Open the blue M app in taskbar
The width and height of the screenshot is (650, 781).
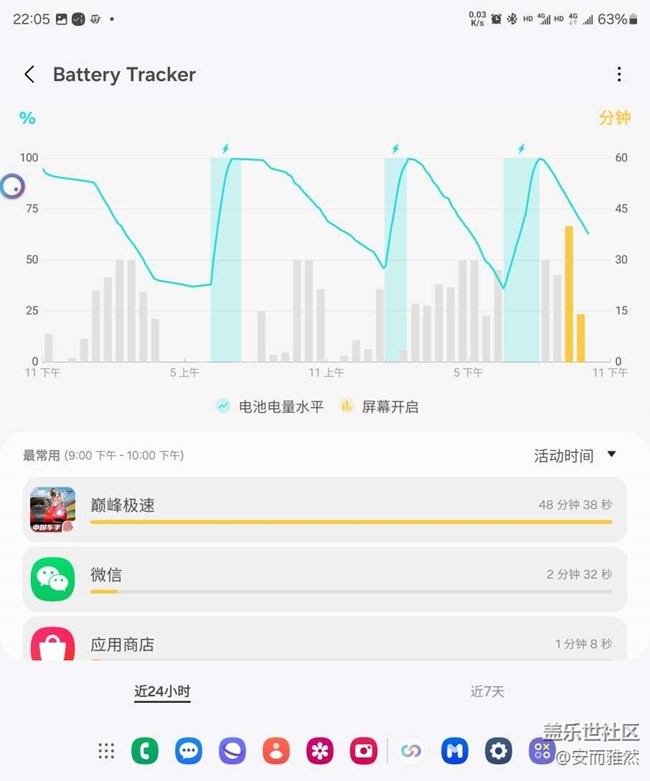455,751
